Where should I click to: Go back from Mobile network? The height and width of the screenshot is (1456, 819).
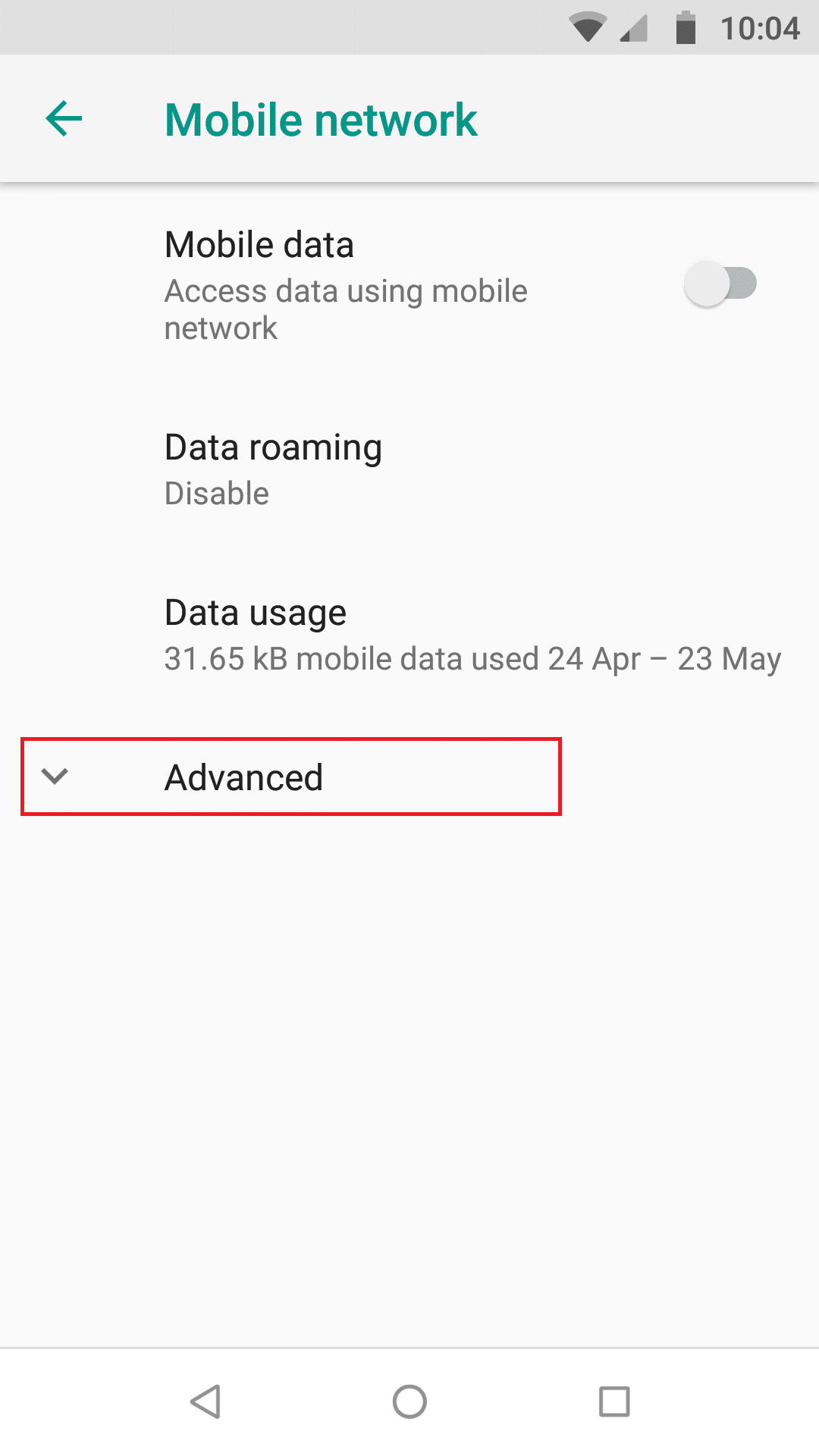point(64,119)
